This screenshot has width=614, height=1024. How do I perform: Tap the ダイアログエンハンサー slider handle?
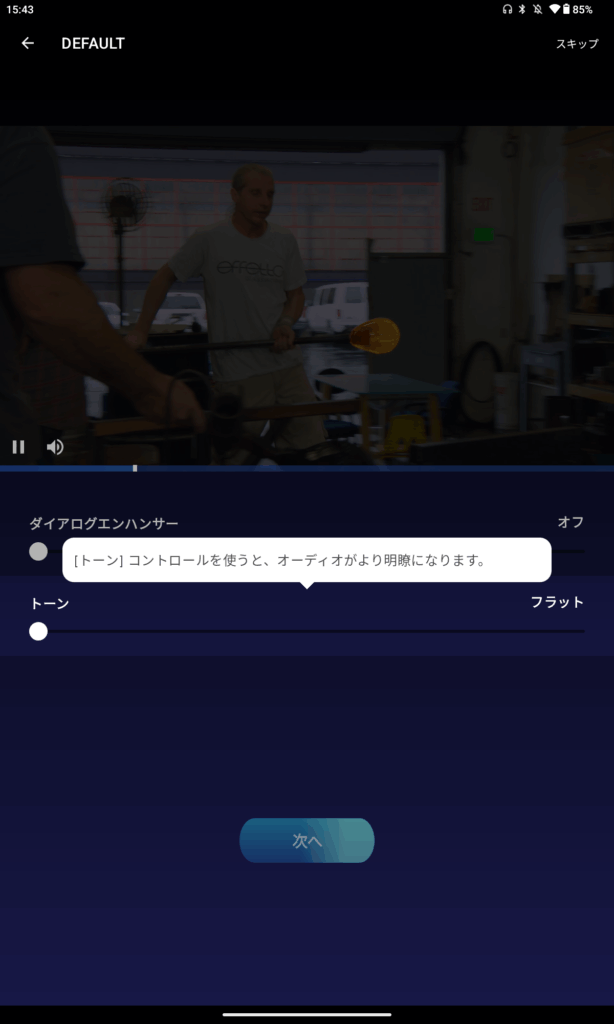point(38,551)
